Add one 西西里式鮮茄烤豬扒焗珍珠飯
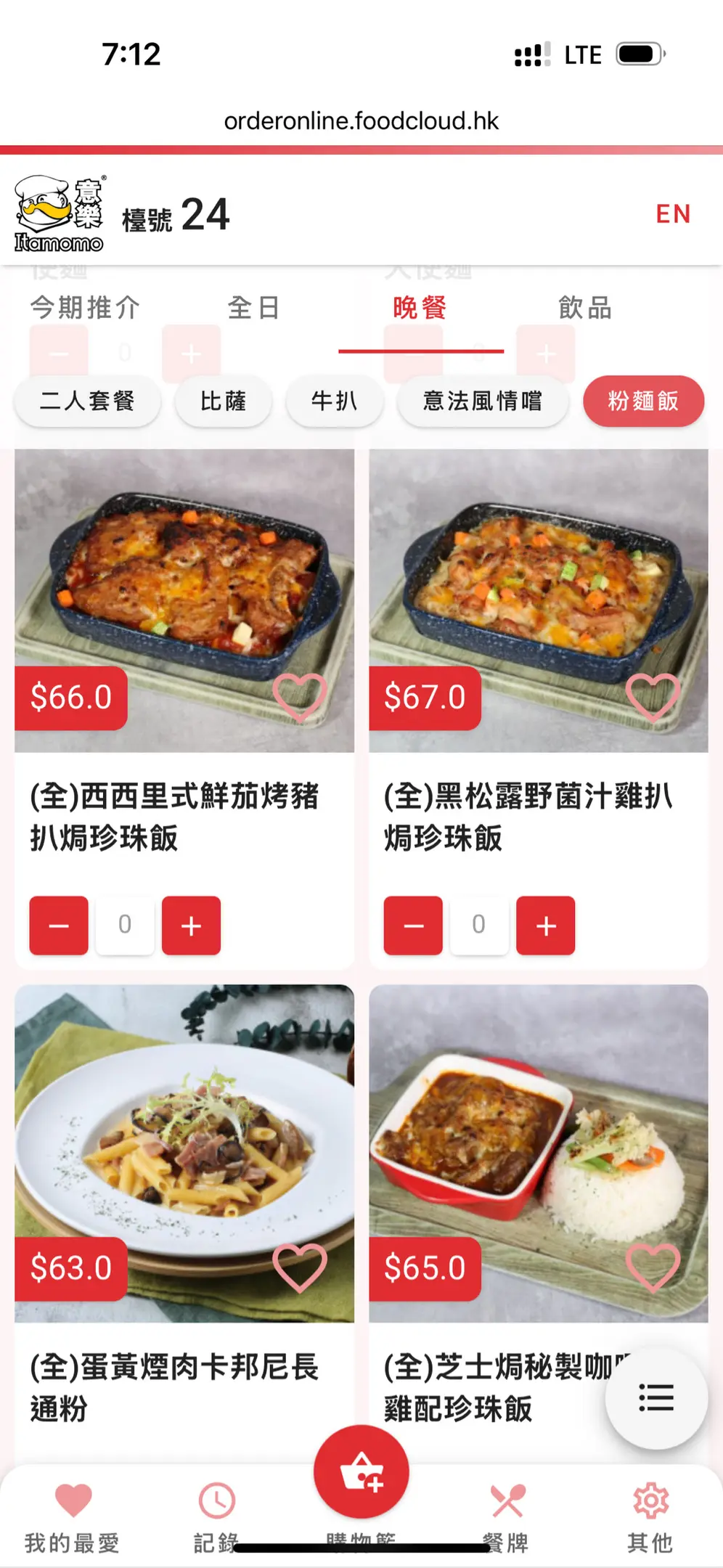The height and width of the screenshot is (1568, 723). (191, 926)
